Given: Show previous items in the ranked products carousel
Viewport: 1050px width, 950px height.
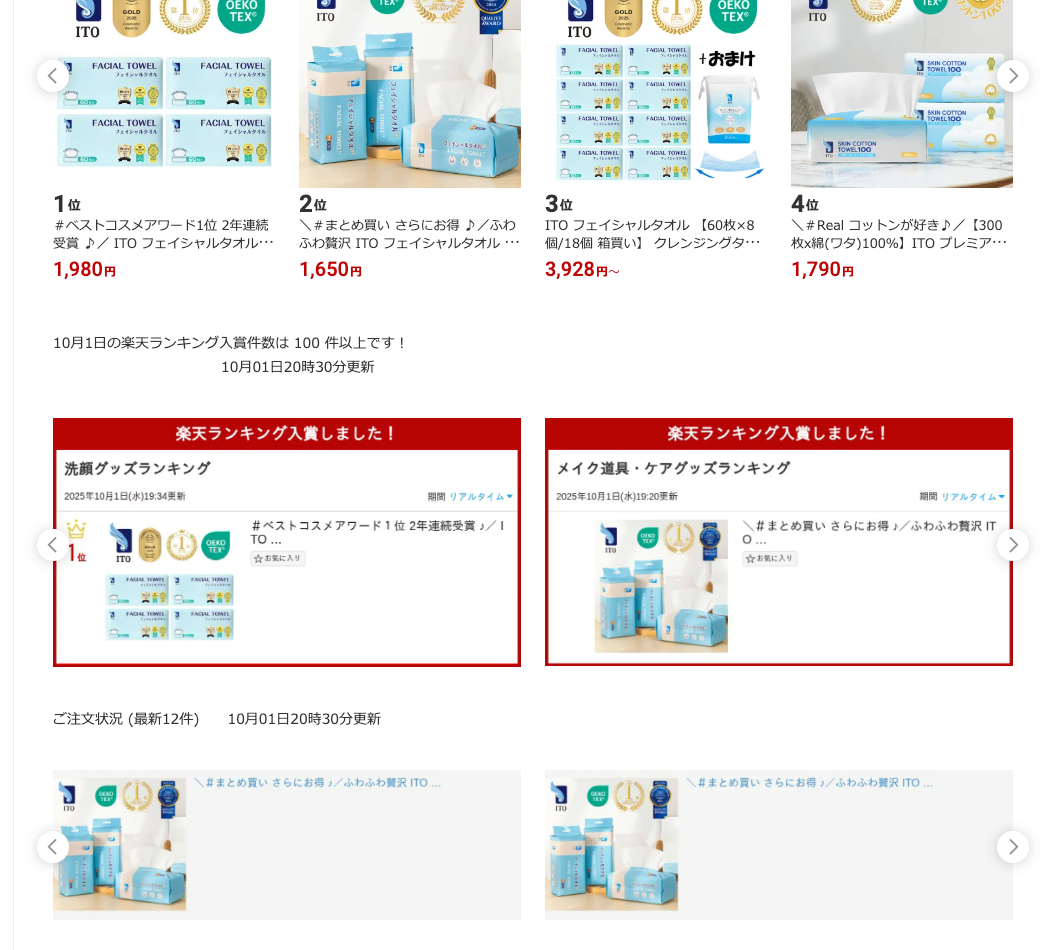Looking at the screenshot, I should 53,76.
